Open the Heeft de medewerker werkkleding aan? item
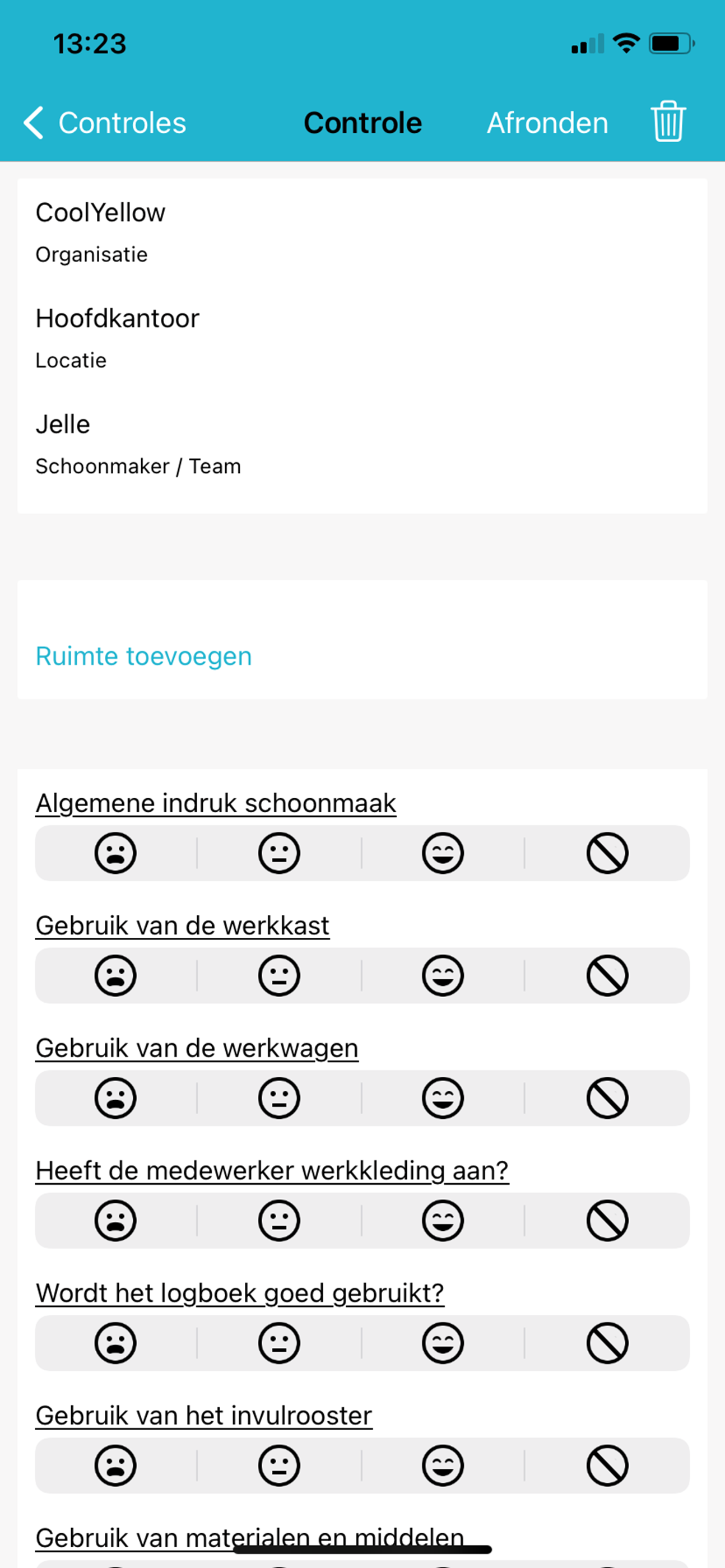Viewport: 725px width, 1568px height. pyautogui.click(x=272, y=1170)
